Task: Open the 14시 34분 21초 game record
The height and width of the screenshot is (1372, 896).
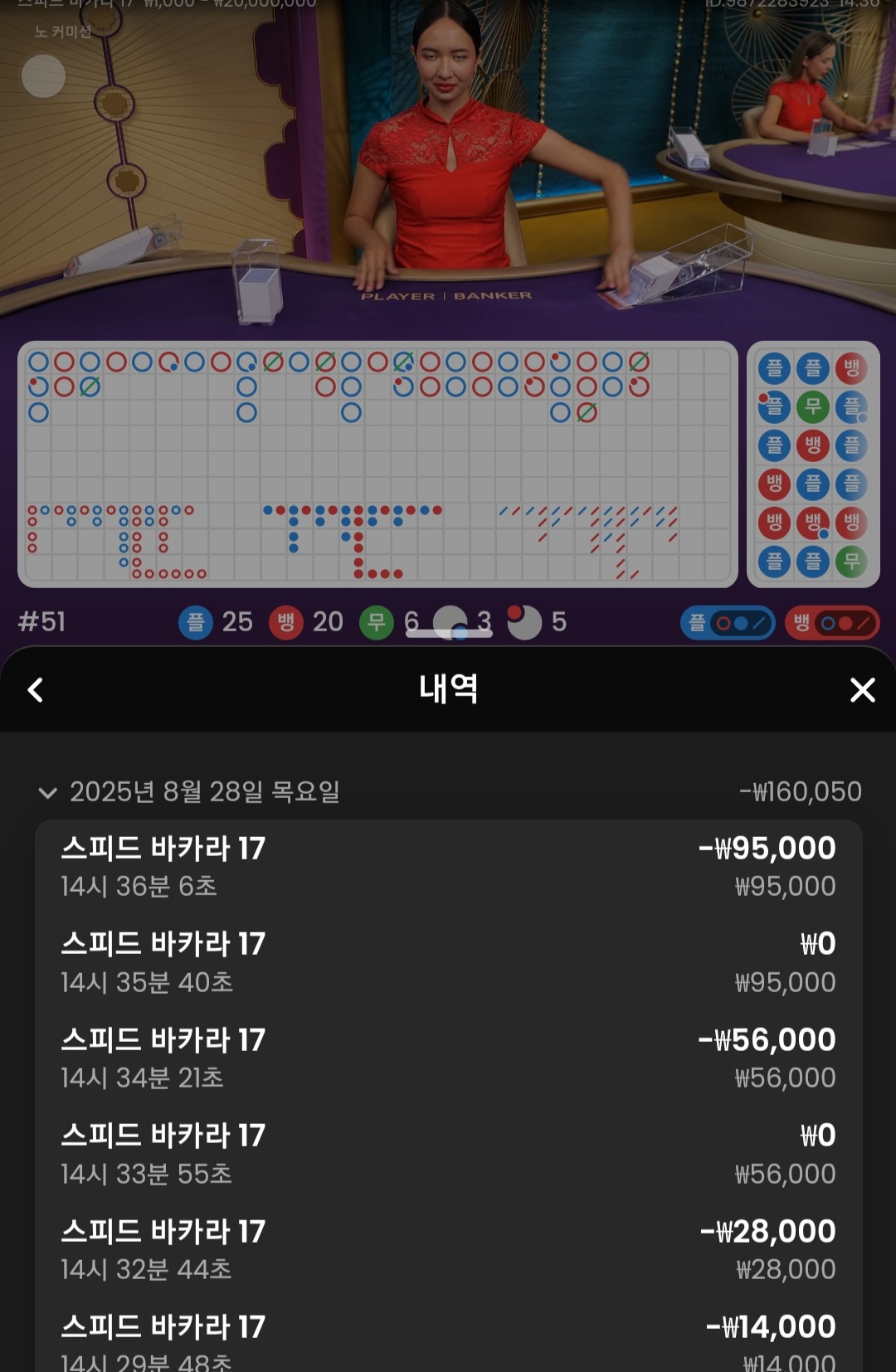Action: 448,1058
